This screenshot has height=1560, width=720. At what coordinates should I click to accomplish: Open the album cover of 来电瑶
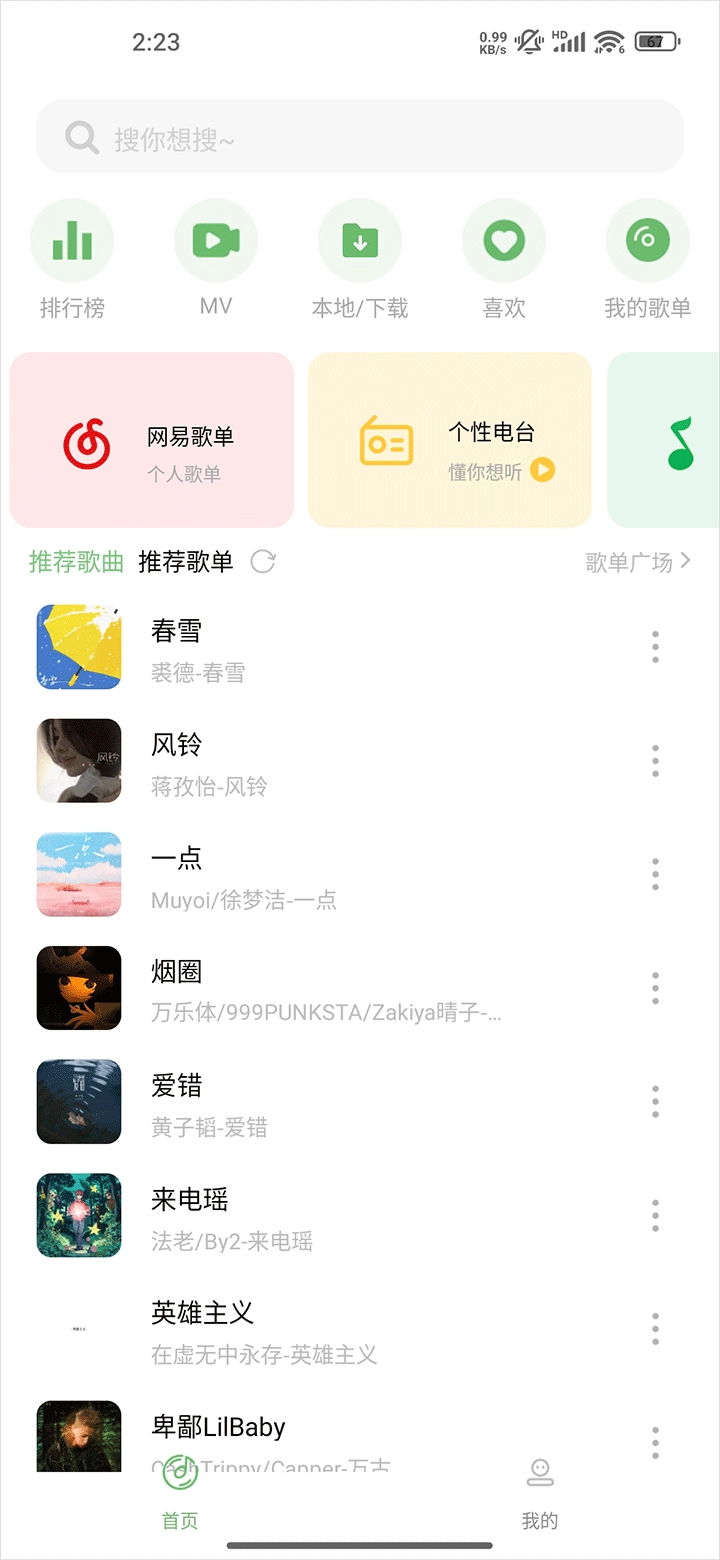tap(78, 1216)
